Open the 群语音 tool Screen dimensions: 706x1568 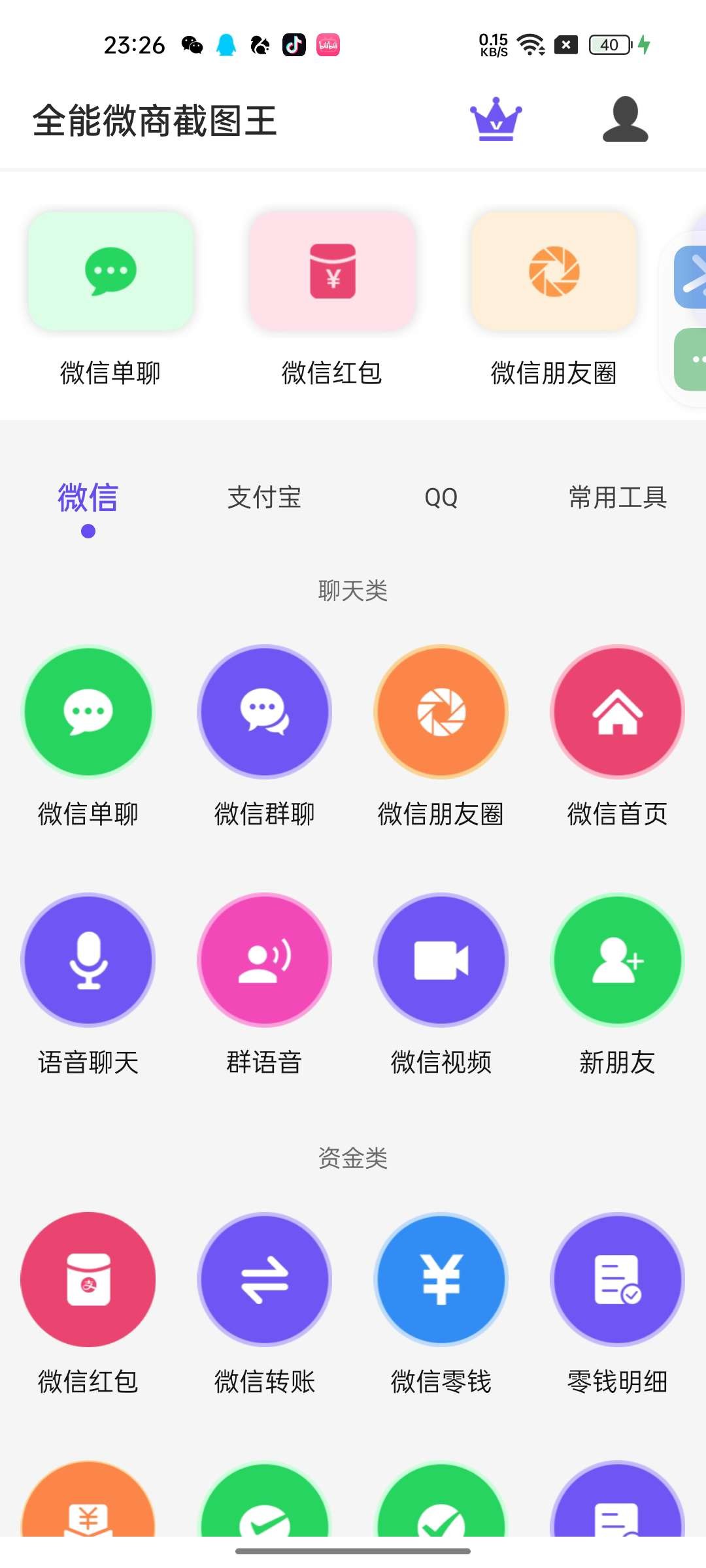264,960
